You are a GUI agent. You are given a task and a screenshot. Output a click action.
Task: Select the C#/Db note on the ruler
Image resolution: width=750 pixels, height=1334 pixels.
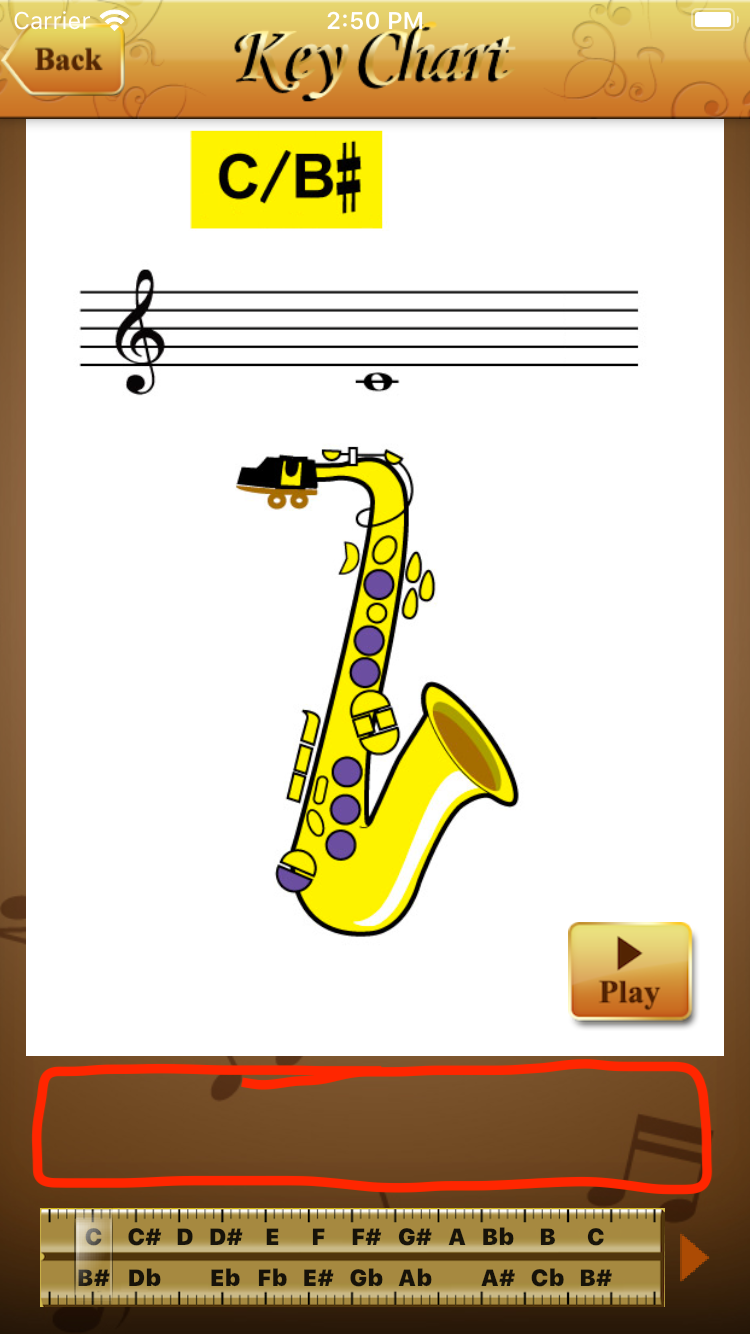144,1257
